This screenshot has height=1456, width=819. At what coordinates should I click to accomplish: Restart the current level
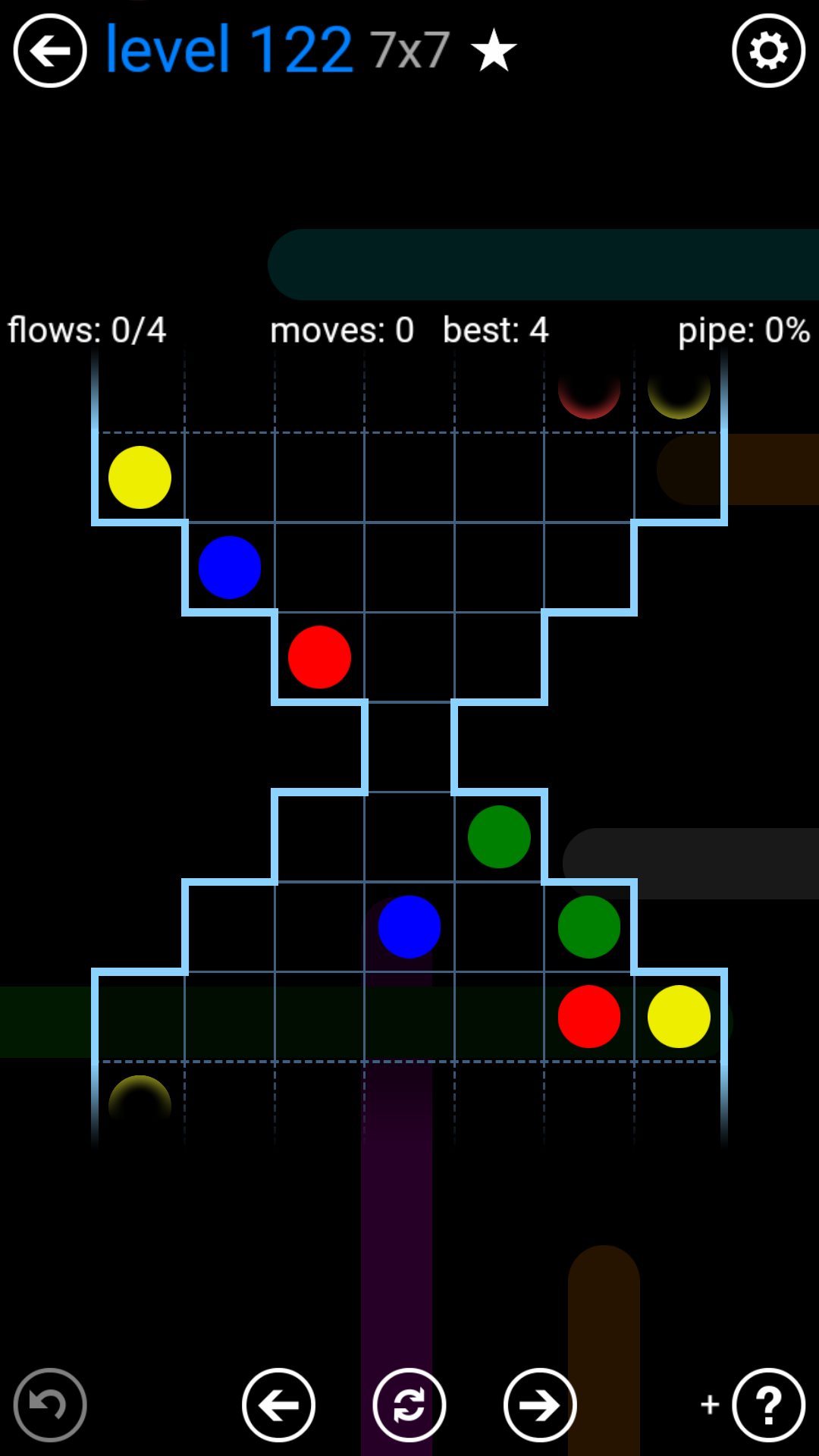[409, 1405]
